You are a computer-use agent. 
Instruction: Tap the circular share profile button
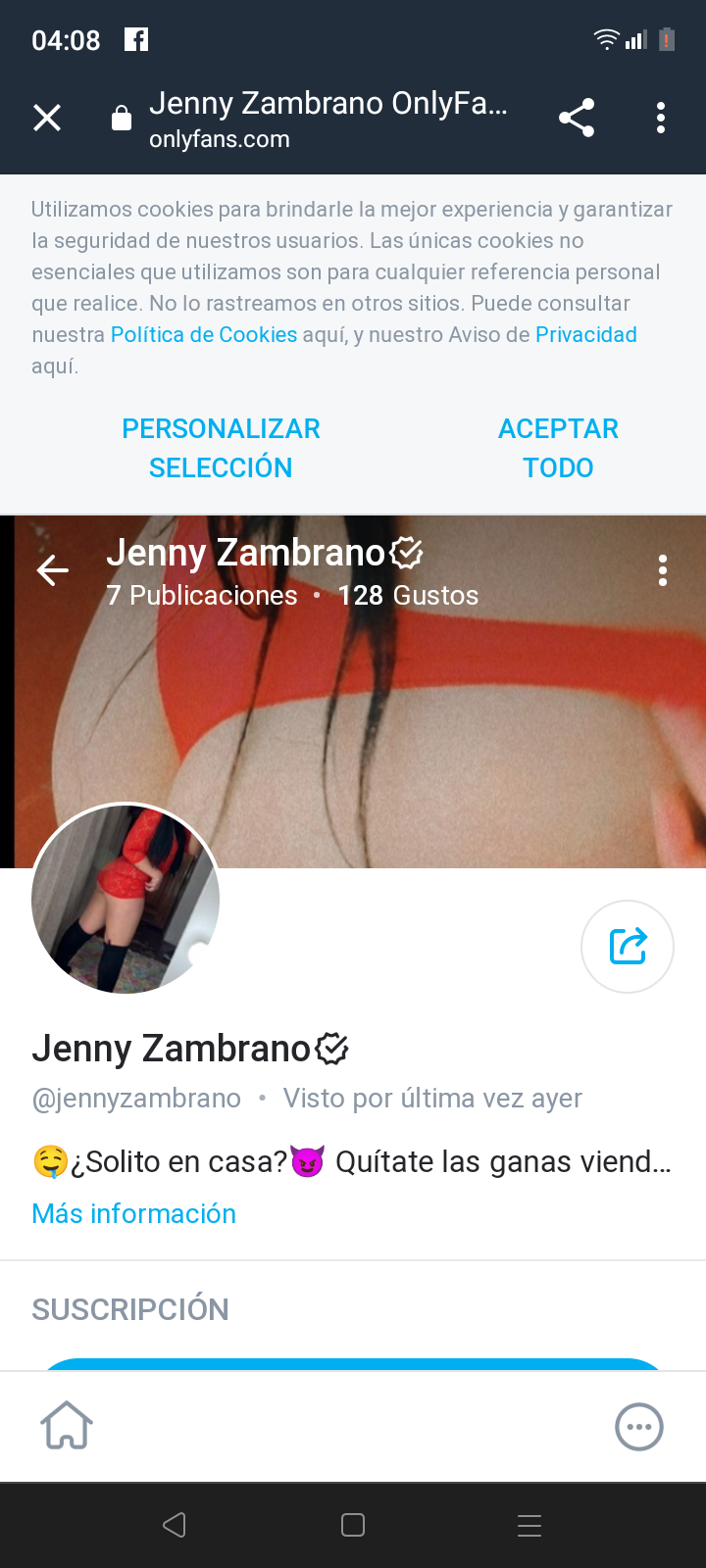628,947
